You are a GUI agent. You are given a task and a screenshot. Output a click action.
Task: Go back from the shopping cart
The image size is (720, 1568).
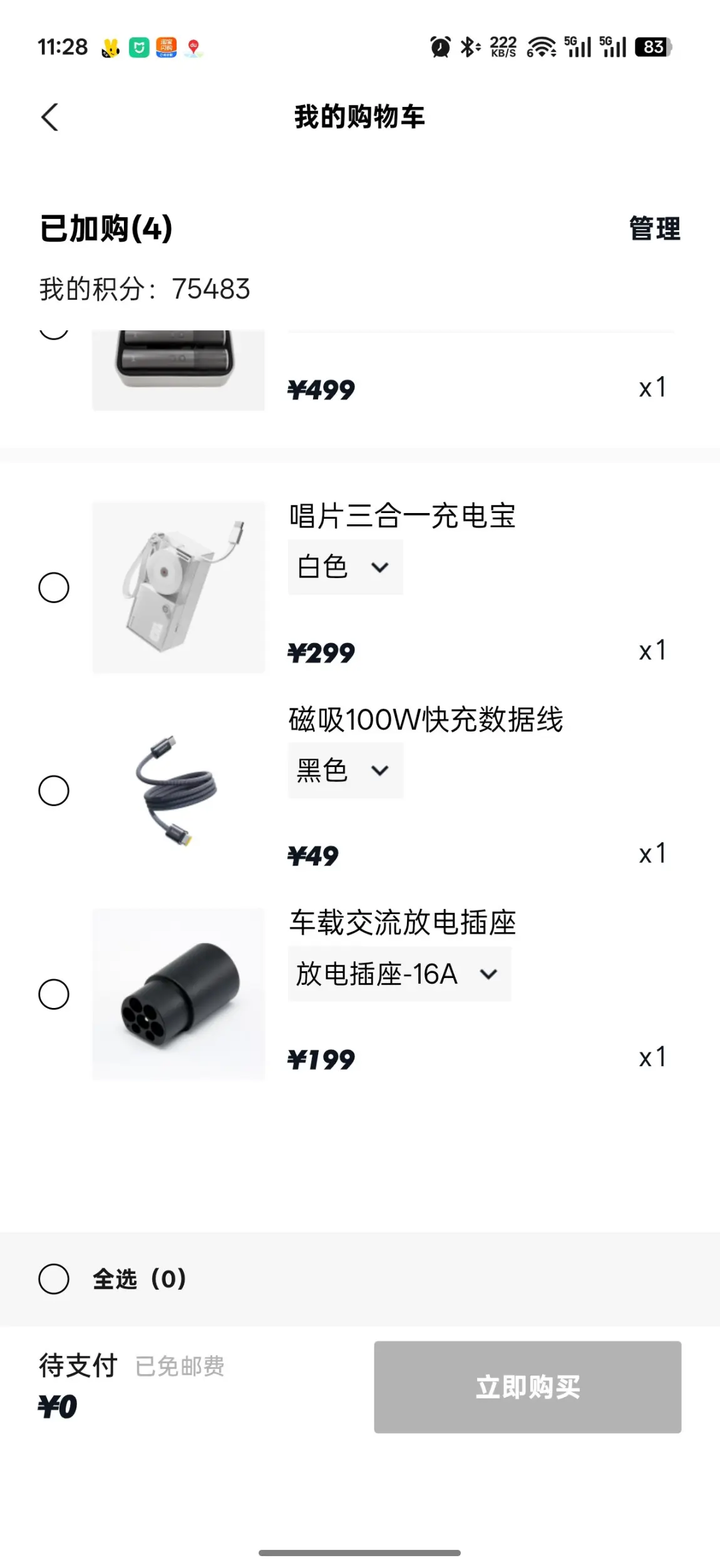coord(50,117)
